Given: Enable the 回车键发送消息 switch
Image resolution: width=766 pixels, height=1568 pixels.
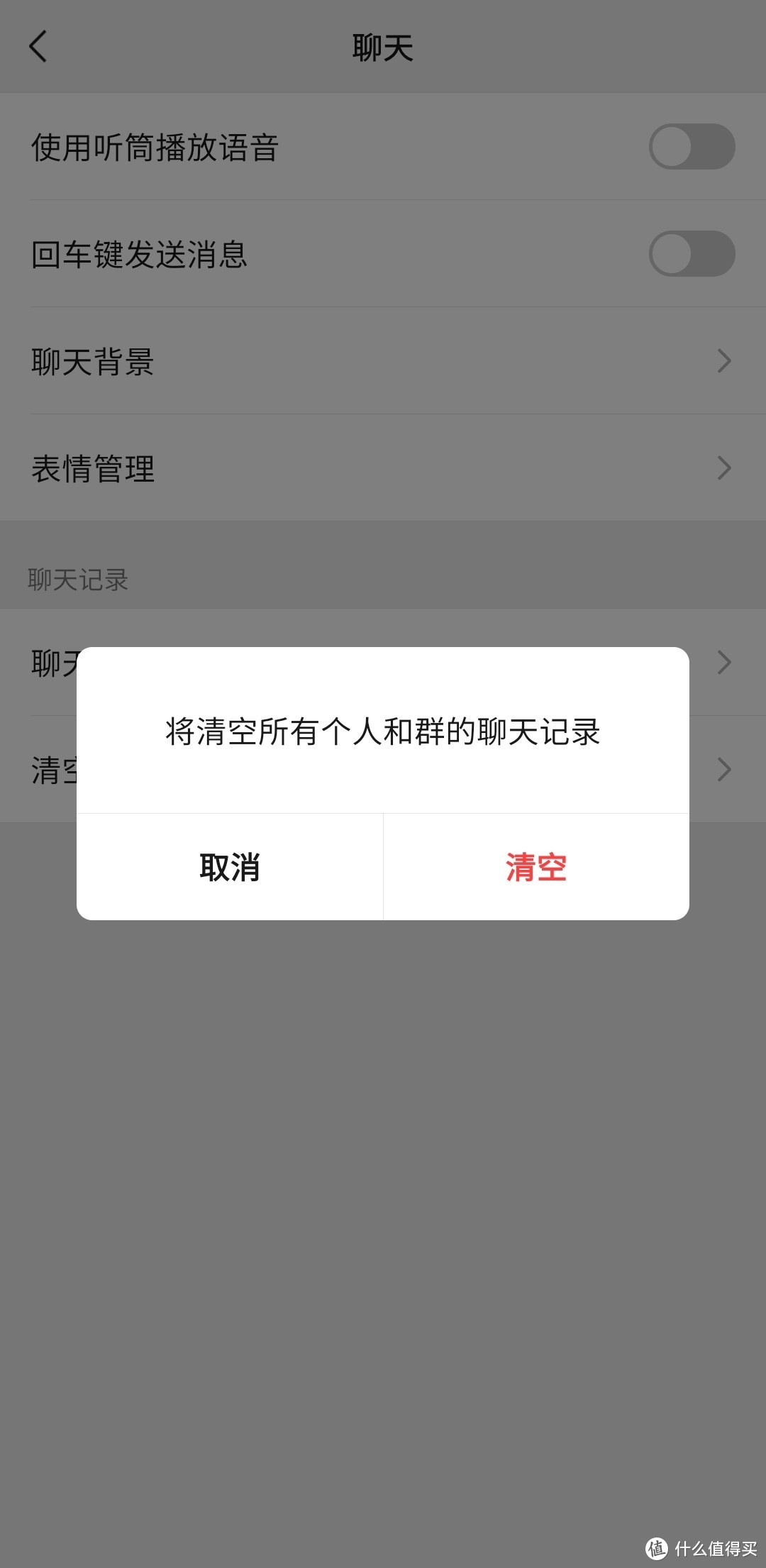Looking at the screenshot, I should point(692,254).
